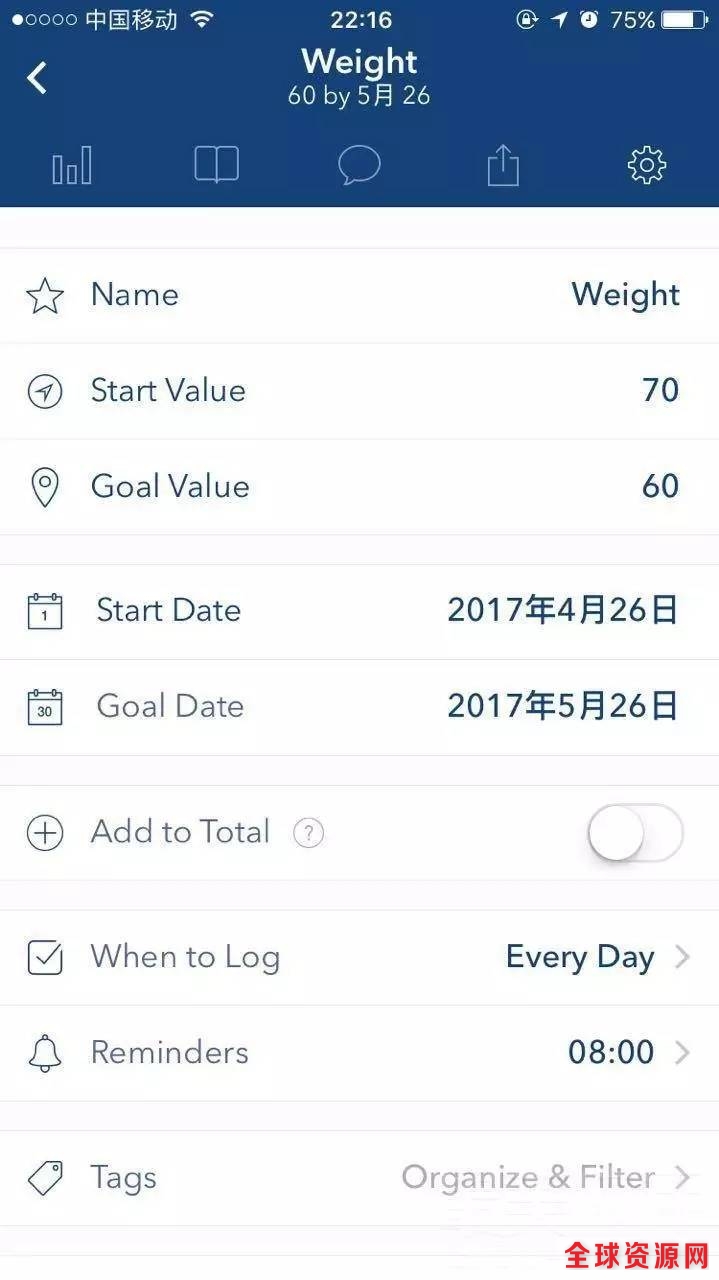
Task: Change the Goal Date row
Action: tap(359, 707)
